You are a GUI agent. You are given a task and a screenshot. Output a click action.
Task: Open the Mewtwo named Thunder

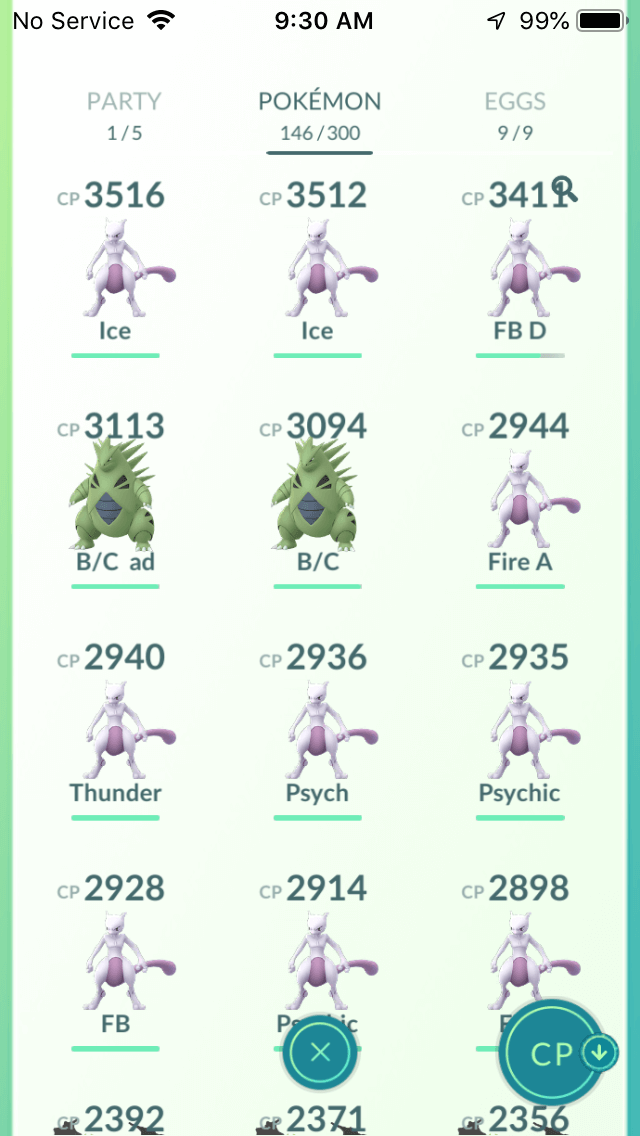(115, 730)
